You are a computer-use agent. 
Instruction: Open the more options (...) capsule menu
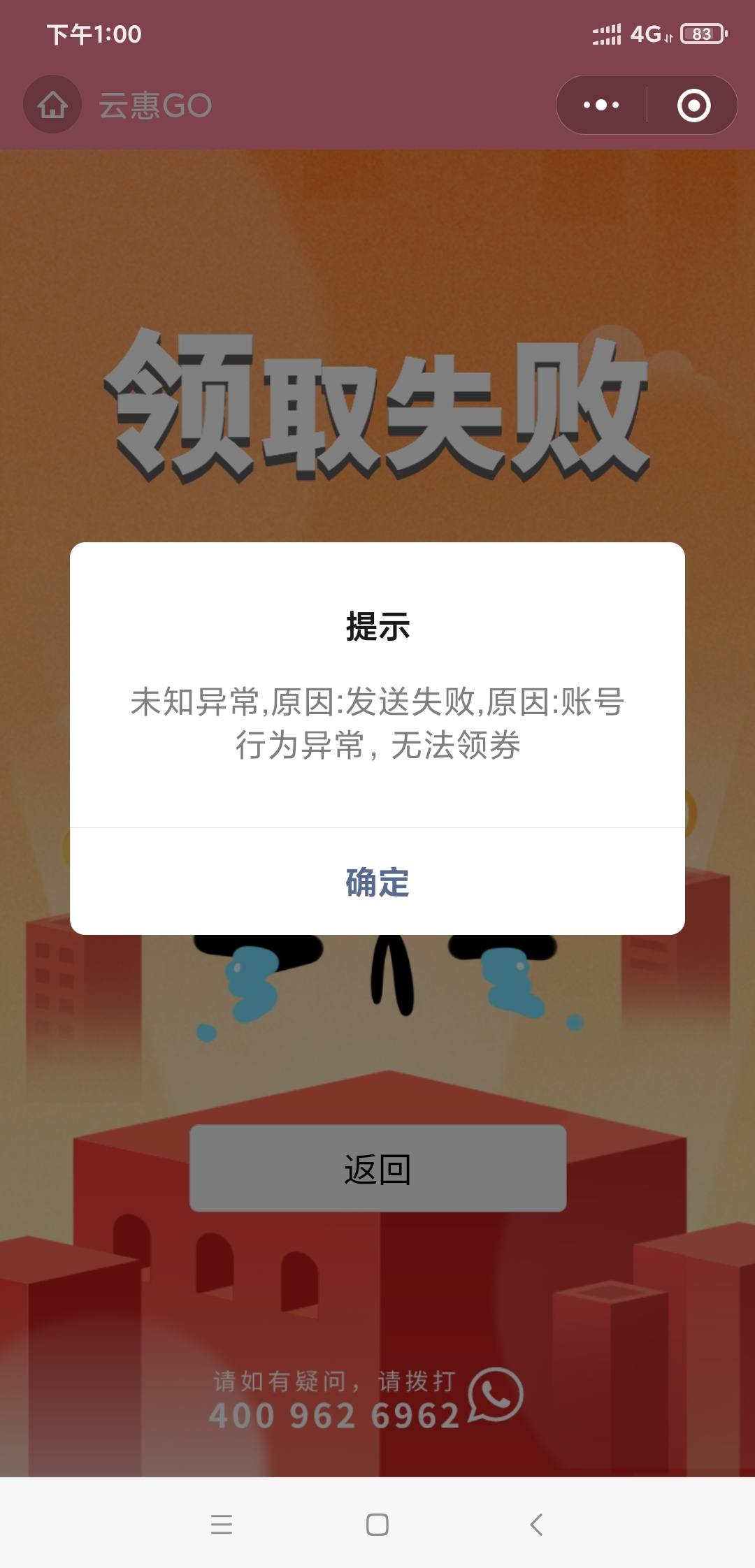603,104
